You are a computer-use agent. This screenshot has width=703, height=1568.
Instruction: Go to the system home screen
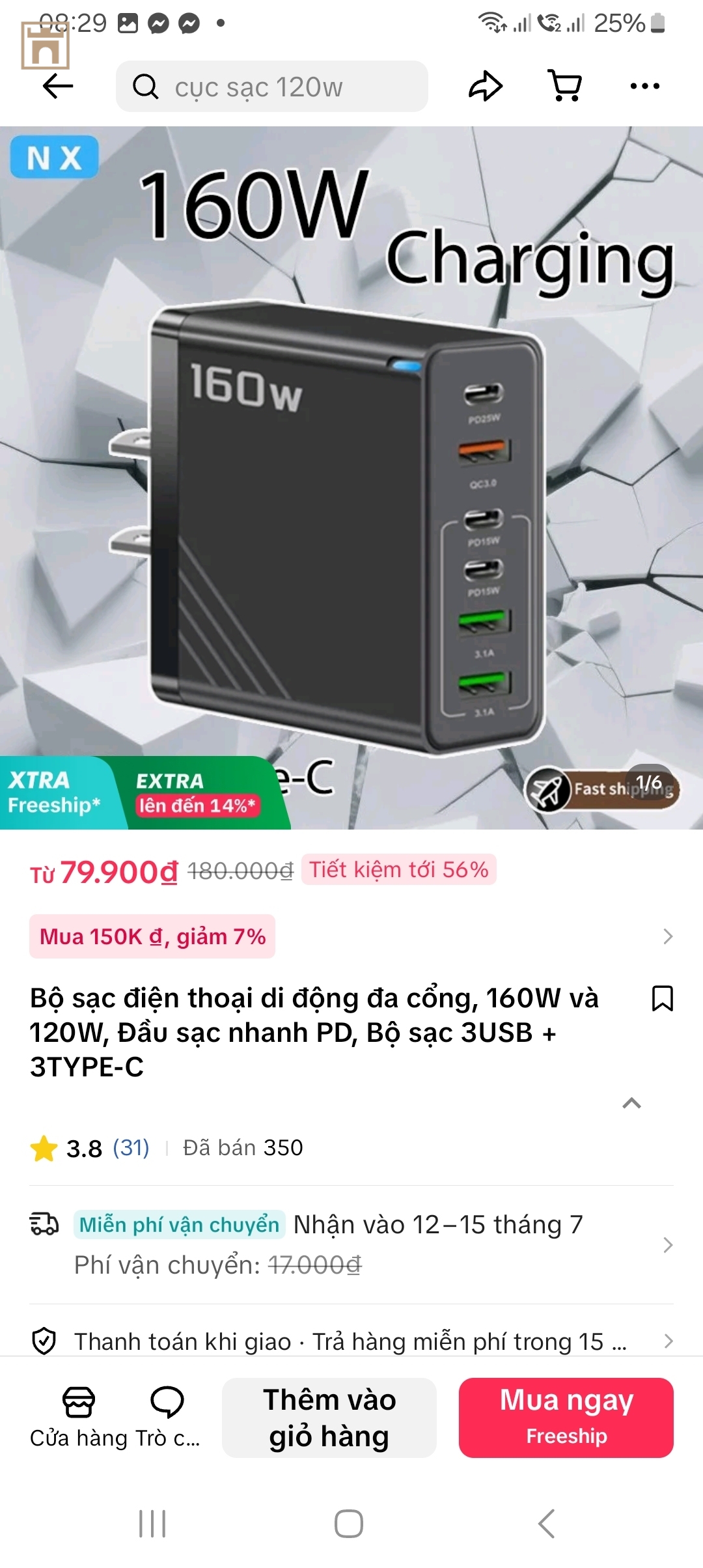click(x=349, y=1524)
